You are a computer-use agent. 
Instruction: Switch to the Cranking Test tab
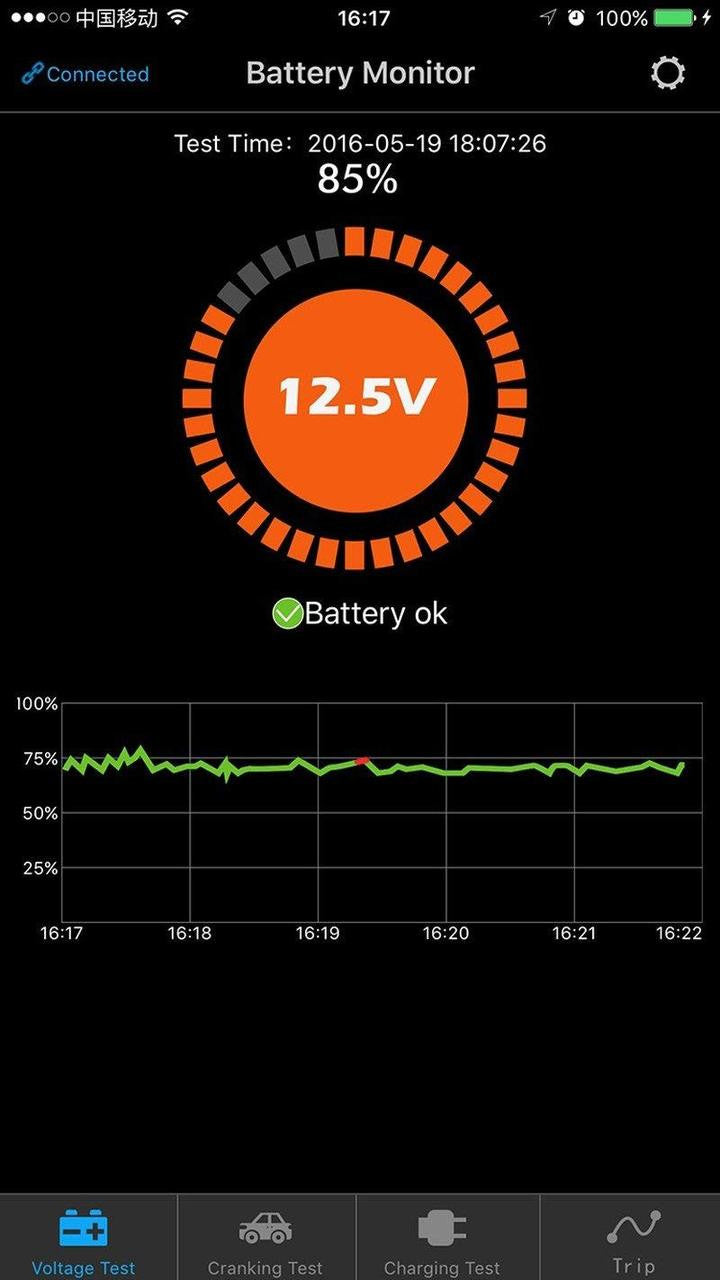[265, 1240]
